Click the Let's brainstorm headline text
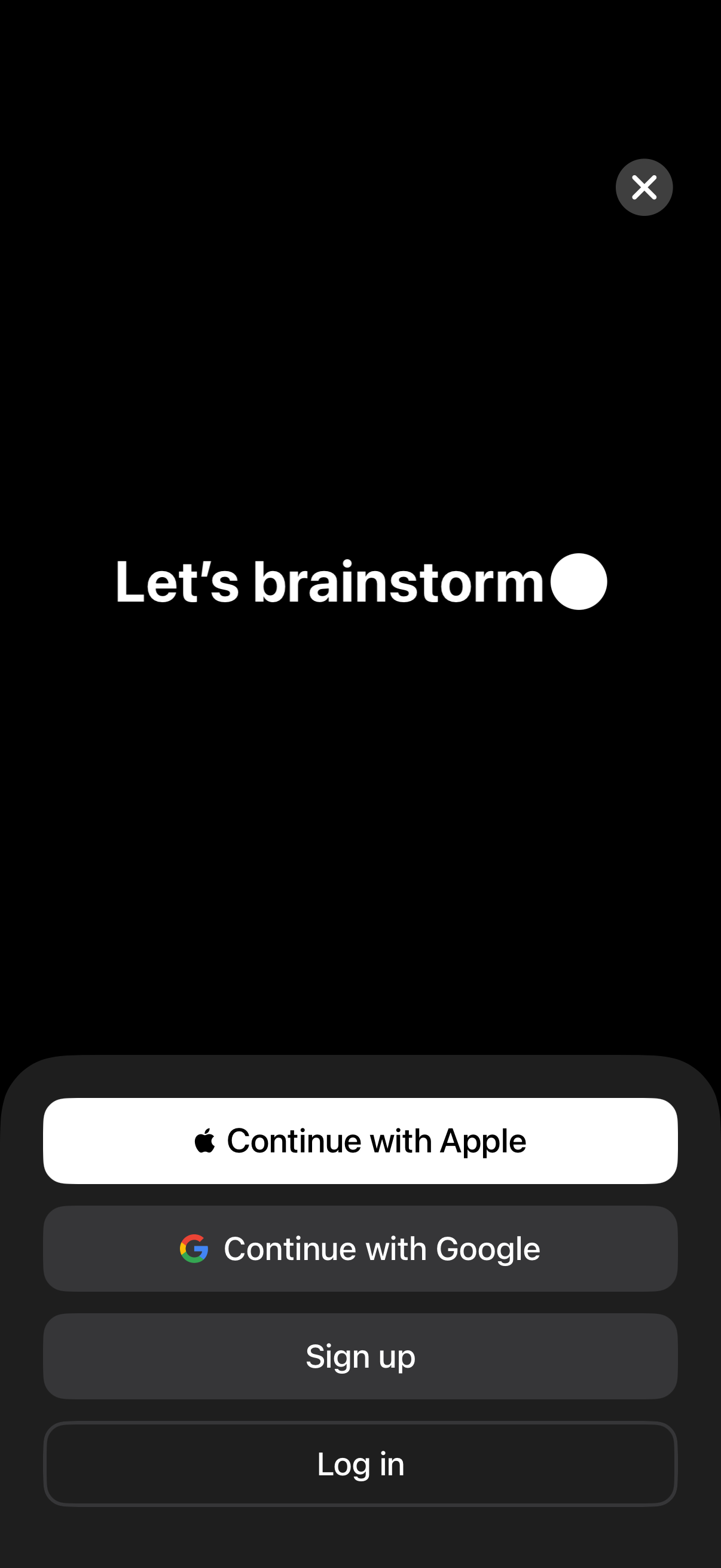This screenshot has height=1568, width=721. pos(329,582)
